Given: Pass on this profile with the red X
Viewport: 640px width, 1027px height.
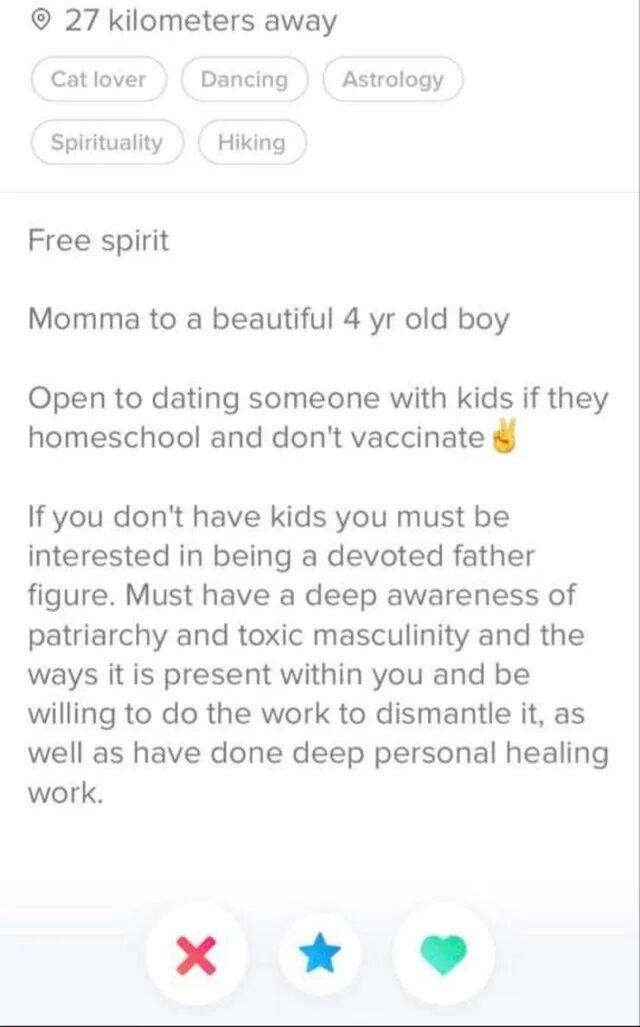Looking at the screenshot, I should pos(197,954).
